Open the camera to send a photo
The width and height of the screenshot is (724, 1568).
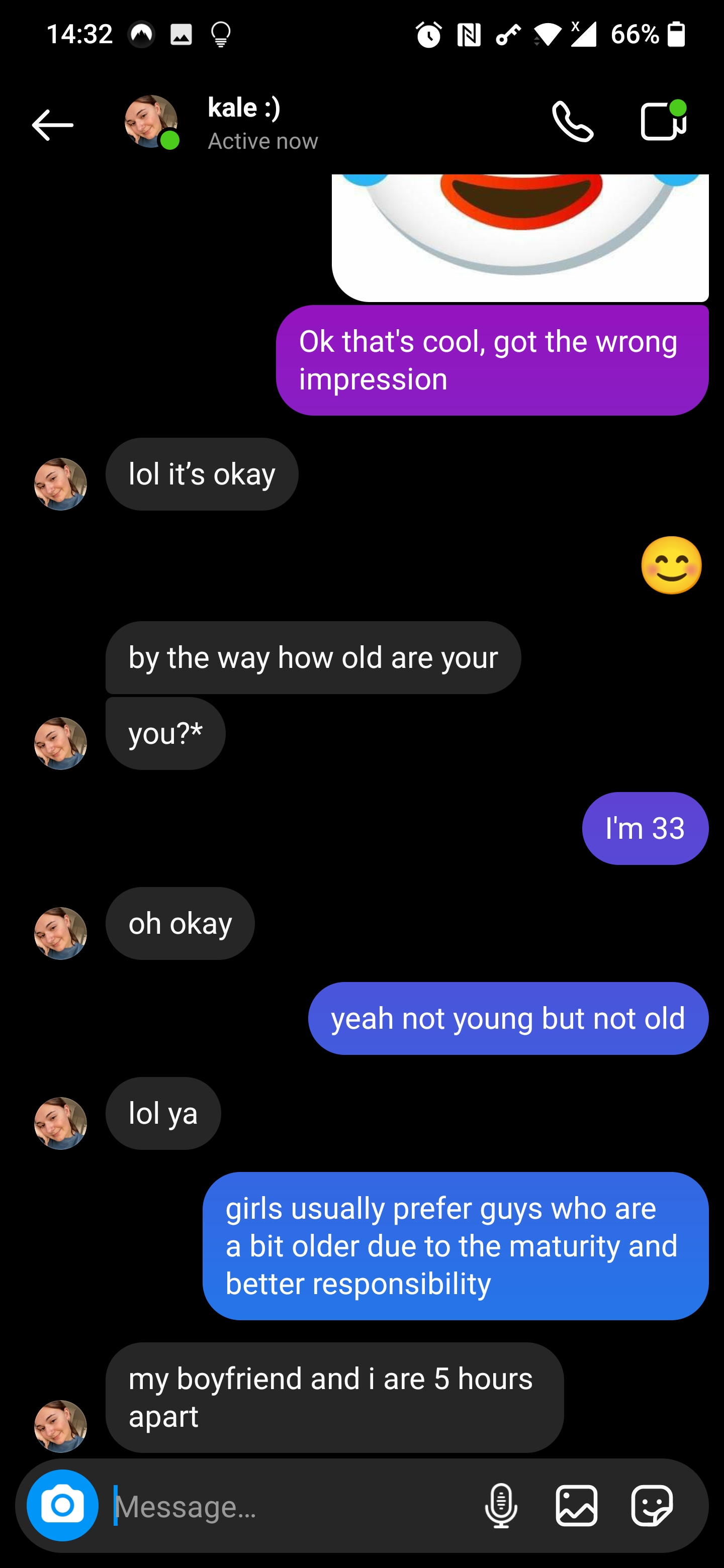[x=62, y=1505]
